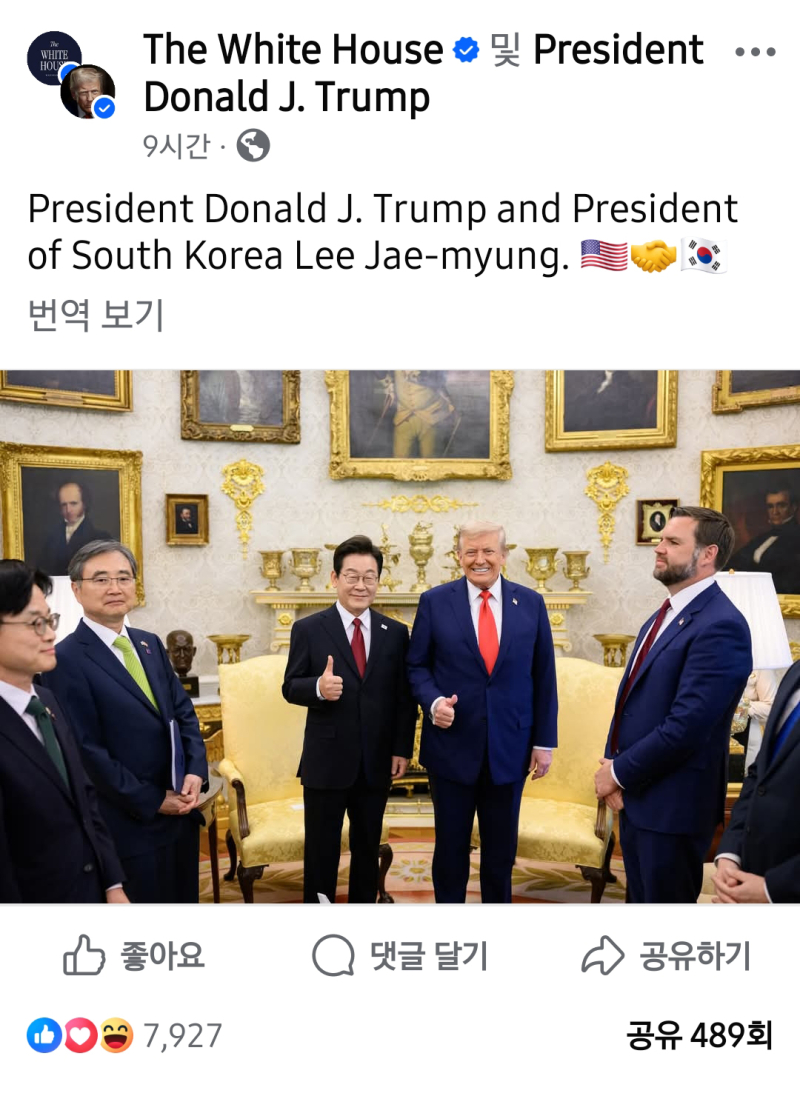Viewport: 800px width, 1096px height.
Task: View the 7,927 reactions list
Action: coord(125,1036)
